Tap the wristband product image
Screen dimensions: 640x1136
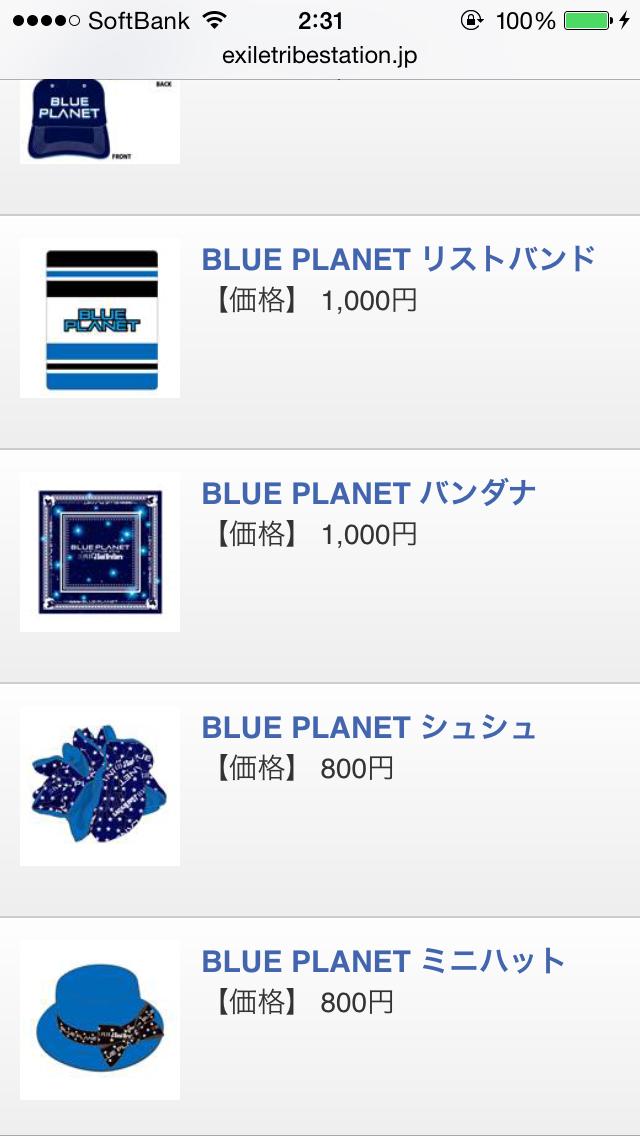pos(100,318)
